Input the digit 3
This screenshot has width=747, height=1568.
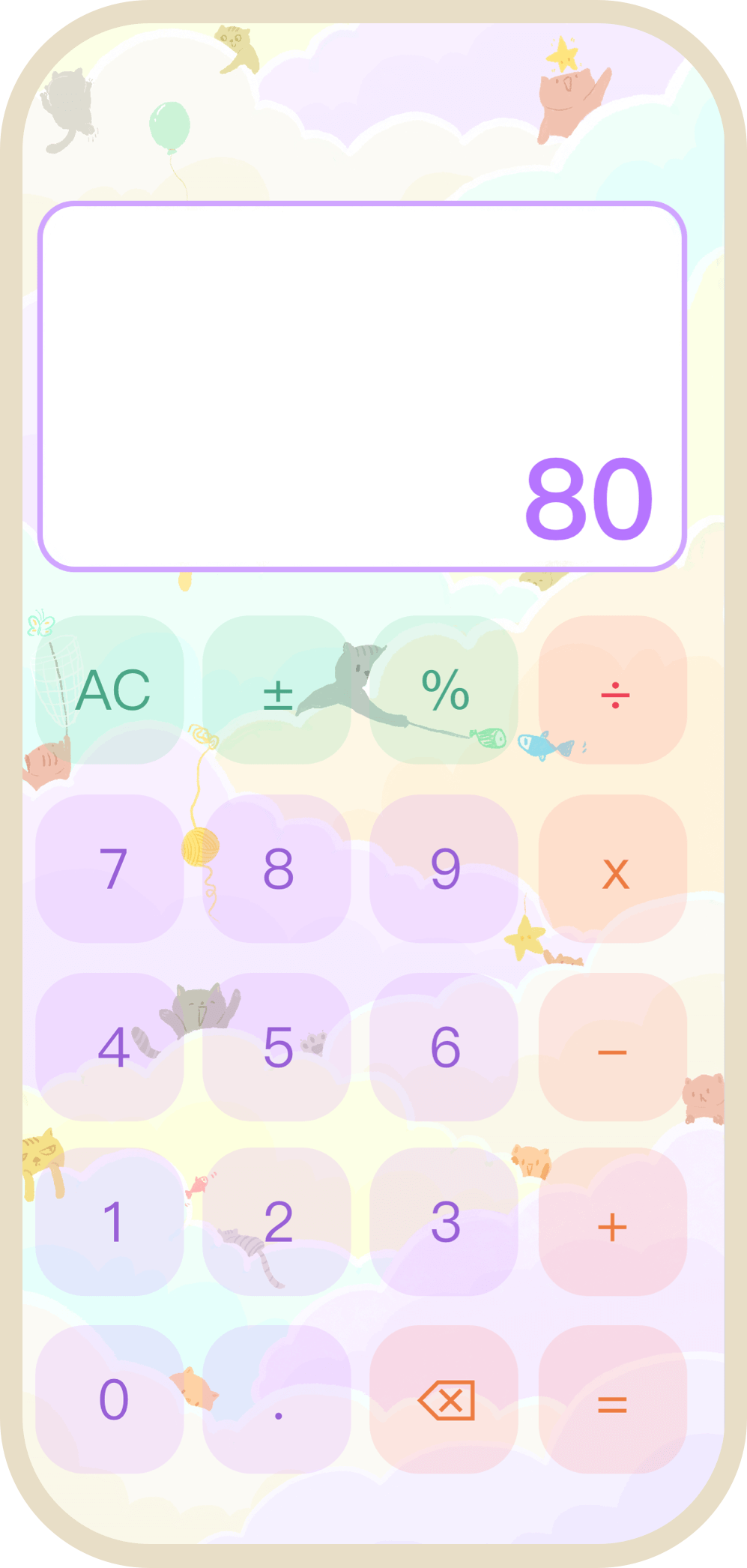(444, 1222)
